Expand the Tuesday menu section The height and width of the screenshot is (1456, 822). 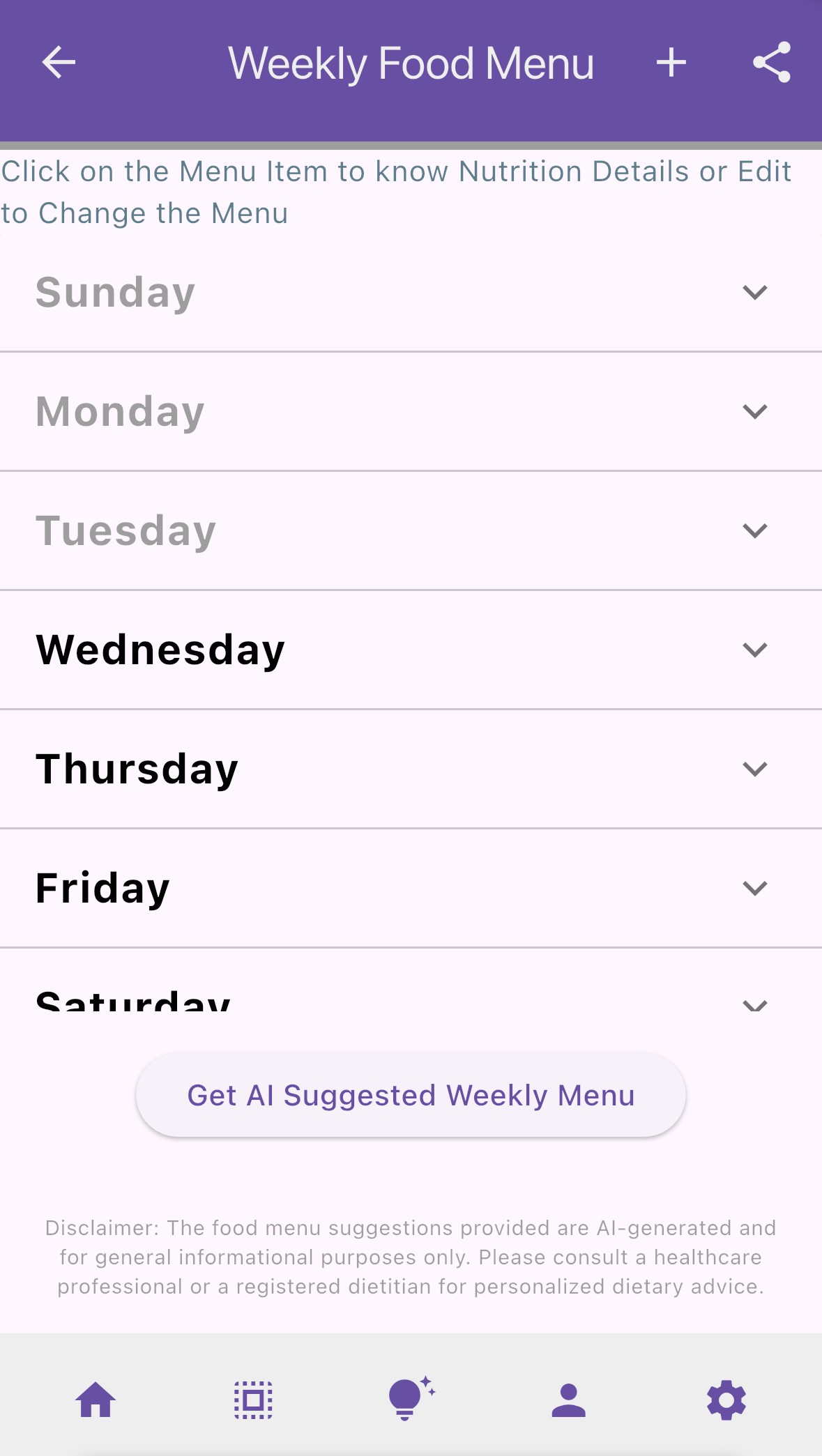click(754, 530)
